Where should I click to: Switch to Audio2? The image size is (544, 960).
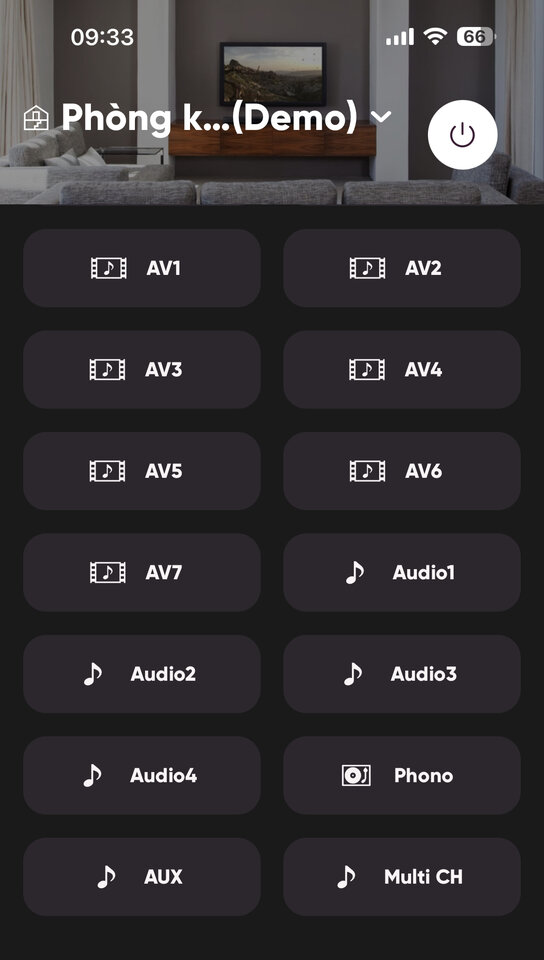[142, 674]
